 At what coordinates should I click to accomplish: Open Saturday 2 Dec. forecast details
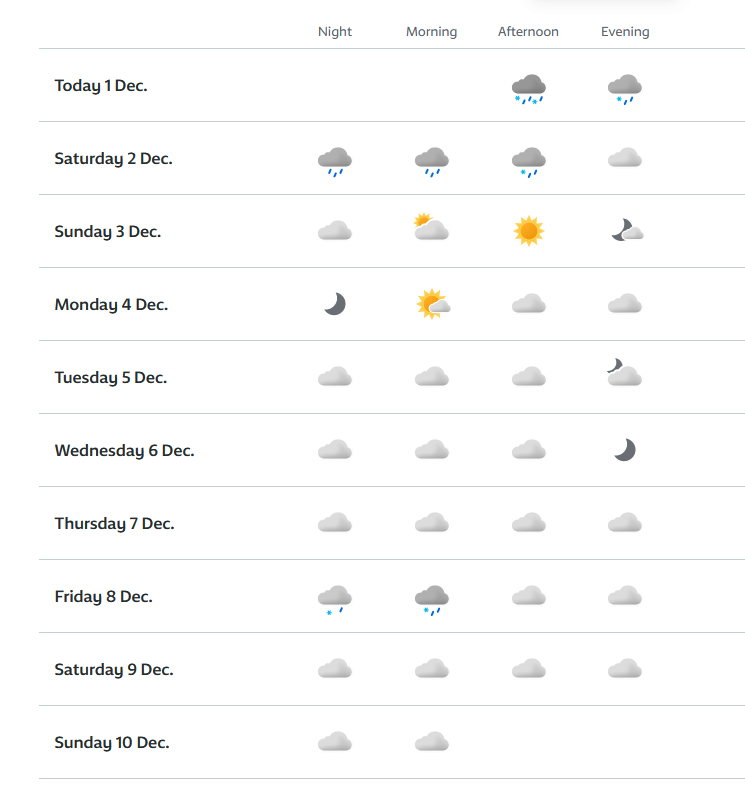[x=113, y=159]
